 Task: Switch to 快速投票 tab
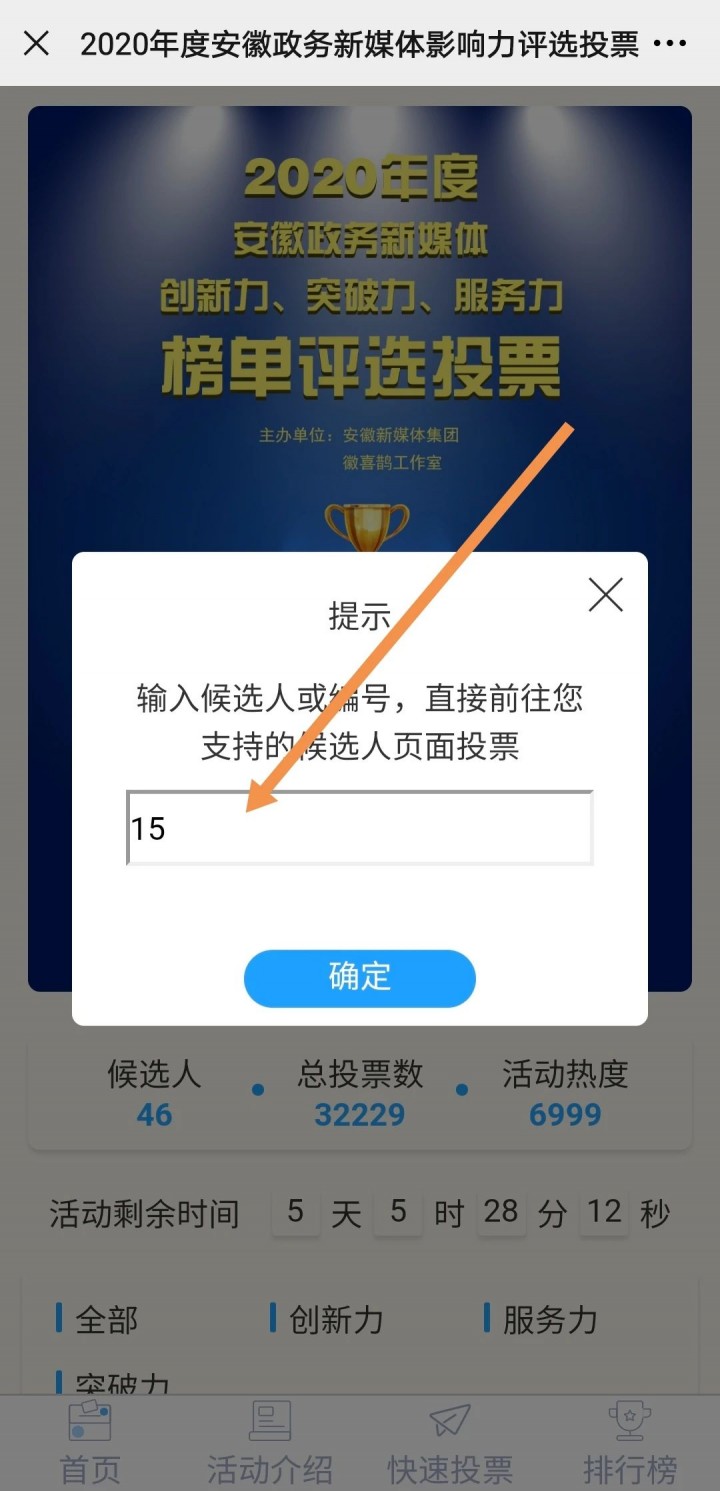[450, 1445]
